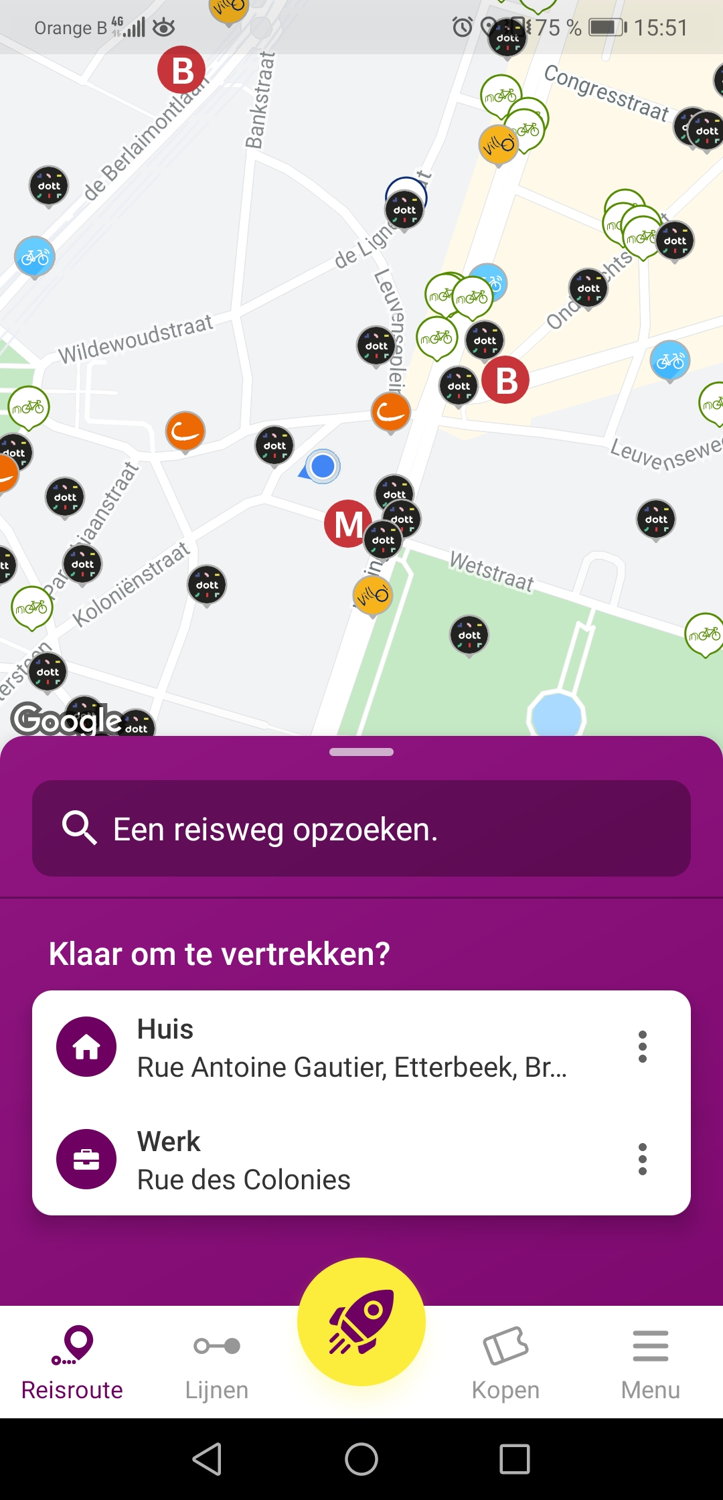Open the Kopen tab
This screenshot has height=1500, width=723.
[505, 1362]
